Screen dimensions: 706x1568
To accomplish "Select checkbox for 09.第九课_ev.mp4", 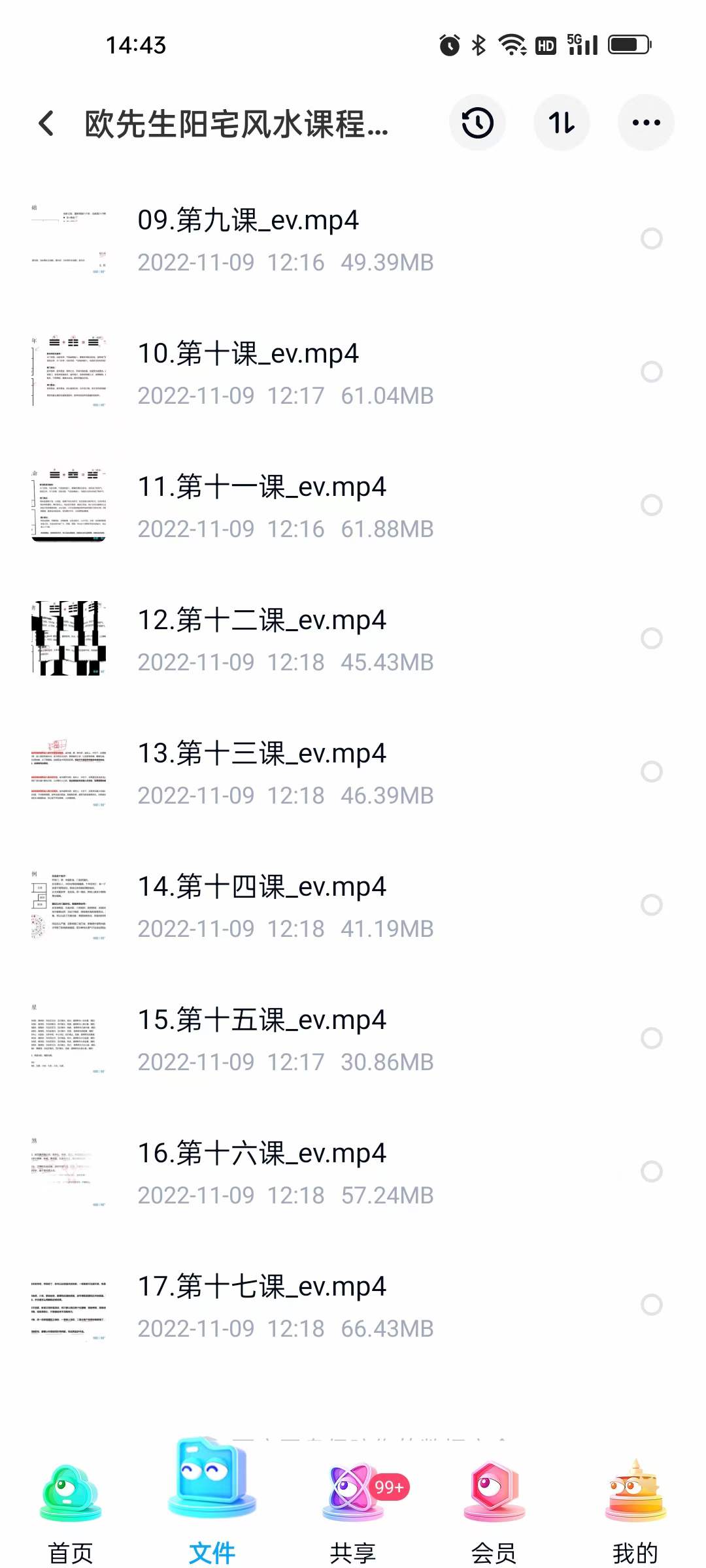I will pyautogui.click(x=651, y=239).
